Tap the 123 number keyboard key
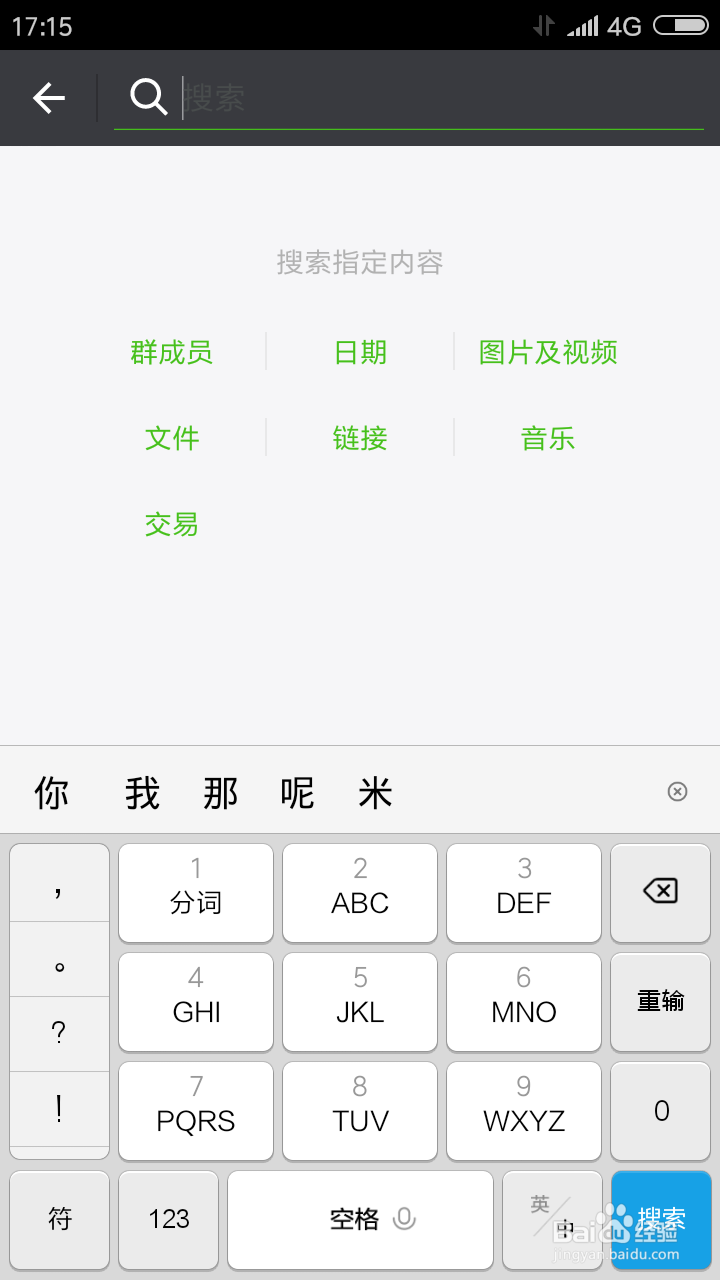The width and height of the screenshot is (720, 1280). (167, 1220)
